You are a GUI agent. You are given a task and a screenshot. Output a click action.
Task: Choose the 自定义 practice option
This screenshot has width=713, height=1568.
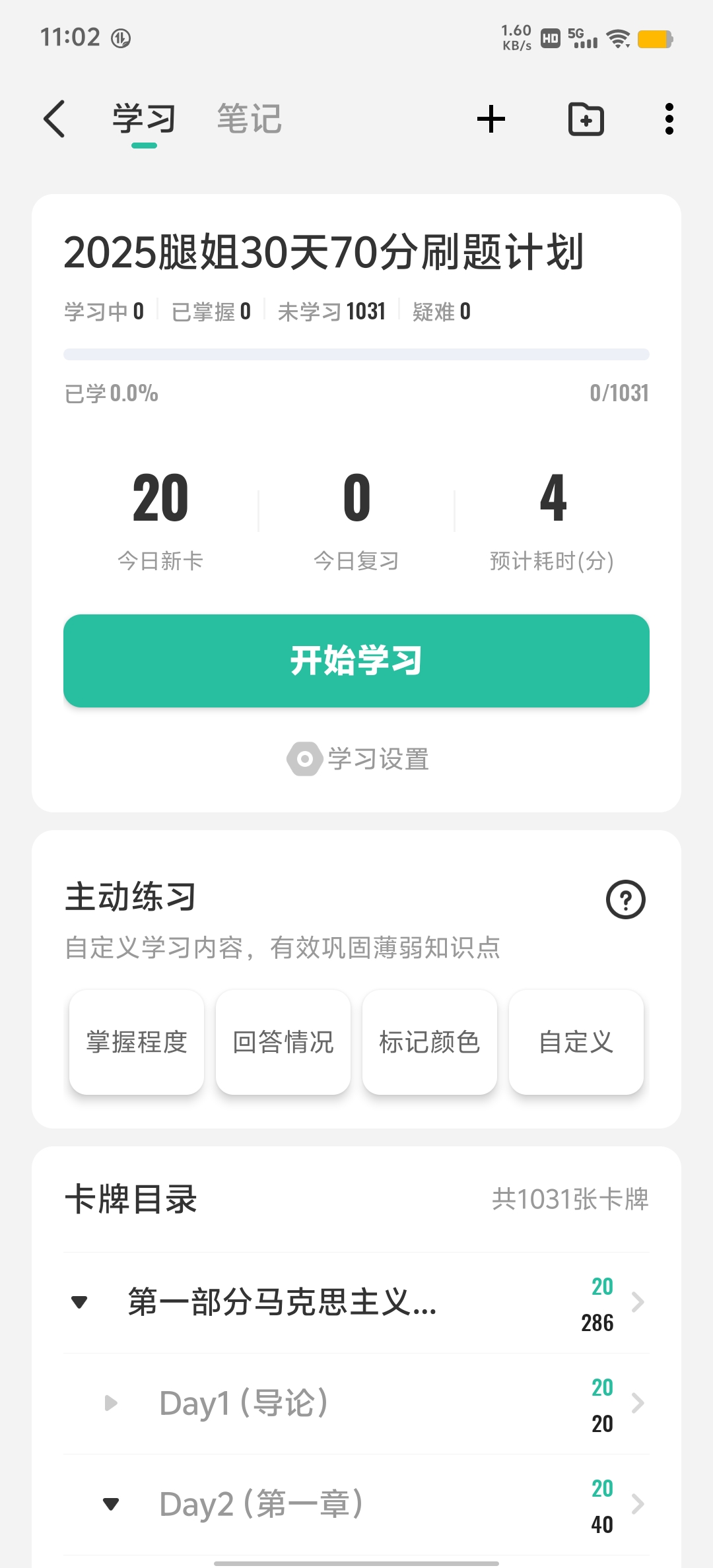576,1042
